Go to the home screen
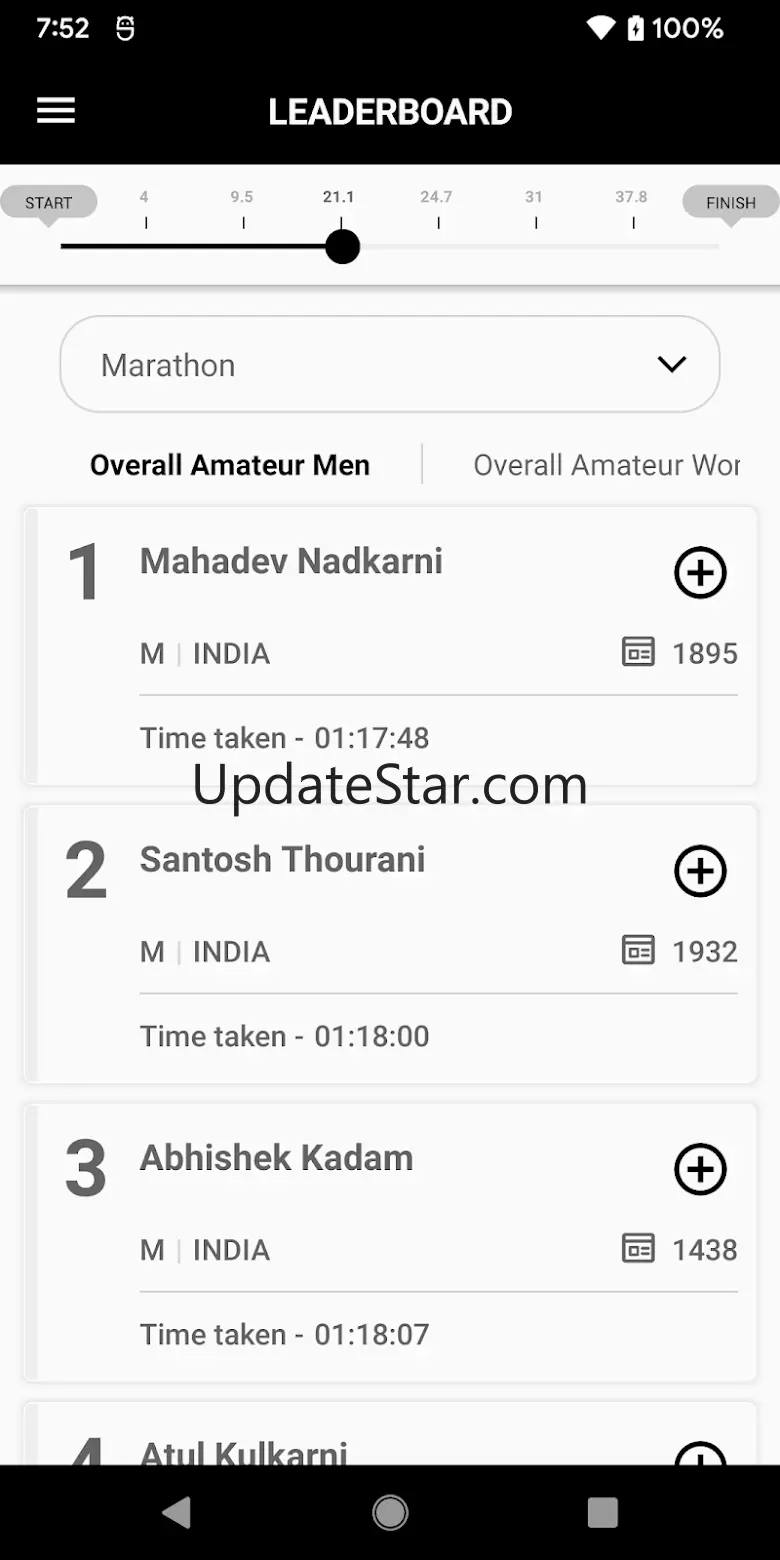The image size is (780, 1560). pyautogui.click(x=390, y=1513)
